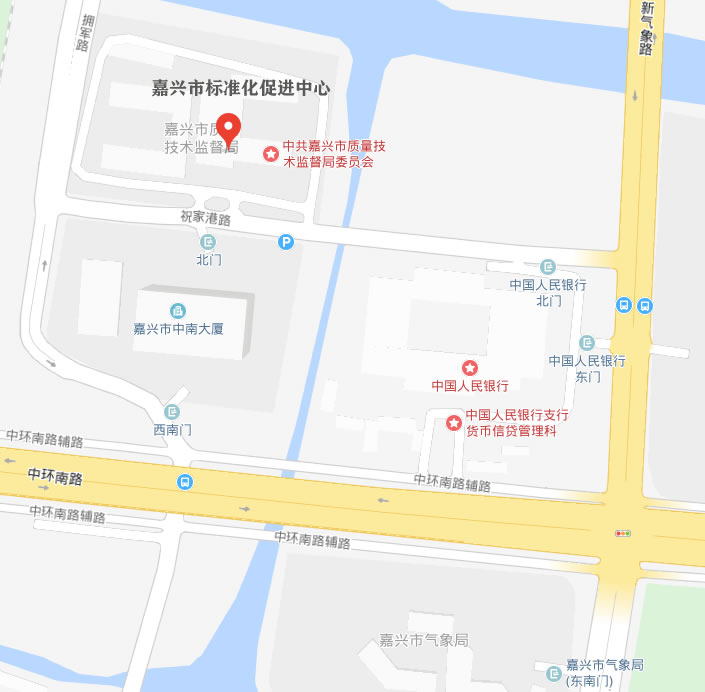Select the 中共嘉兴市质量技术监督局委员会 star marker
Screen dimensions: 705x692
[x=270, y=153]
